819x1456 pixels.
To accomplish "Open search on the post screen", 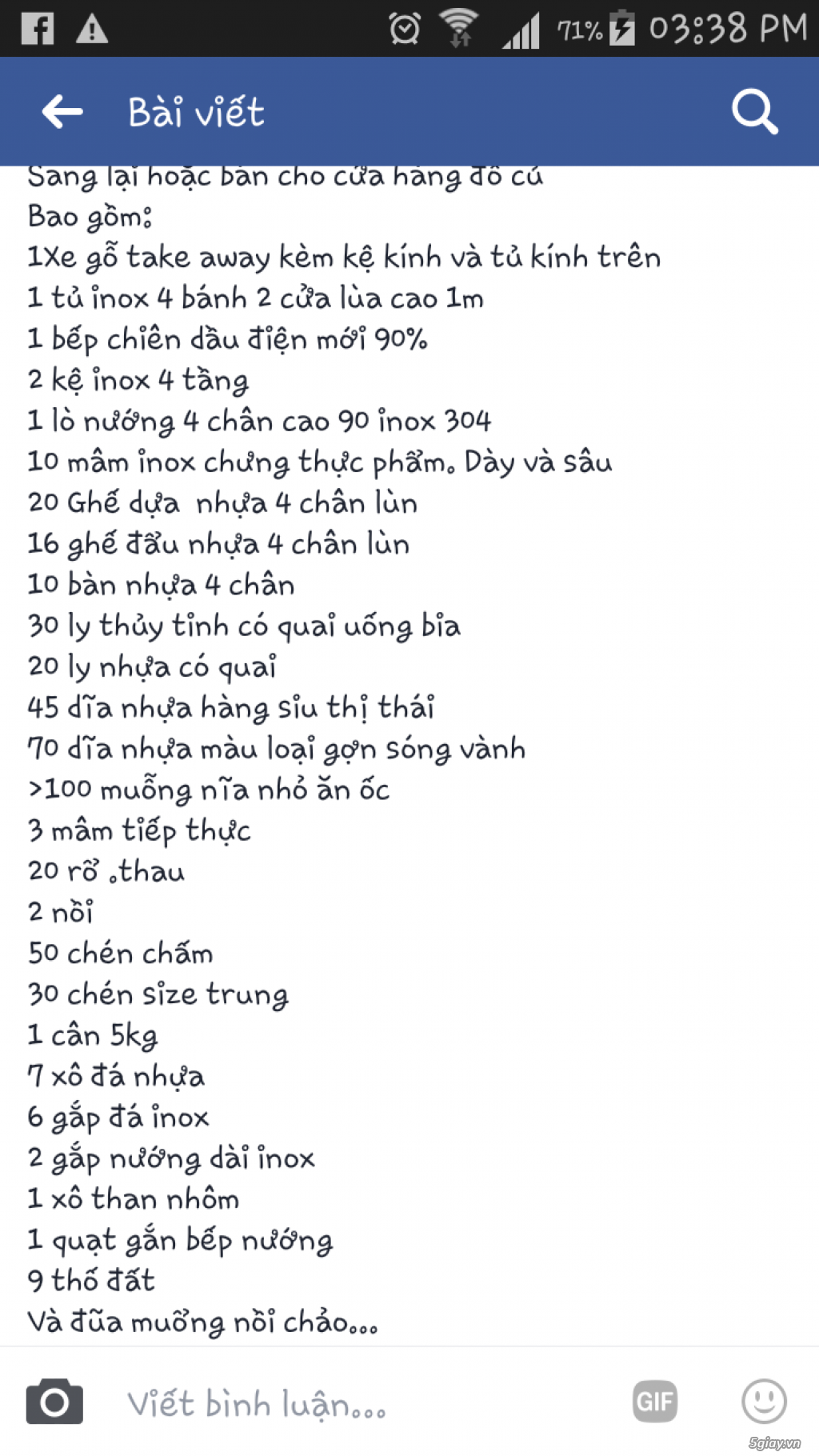I will [755, 111].
